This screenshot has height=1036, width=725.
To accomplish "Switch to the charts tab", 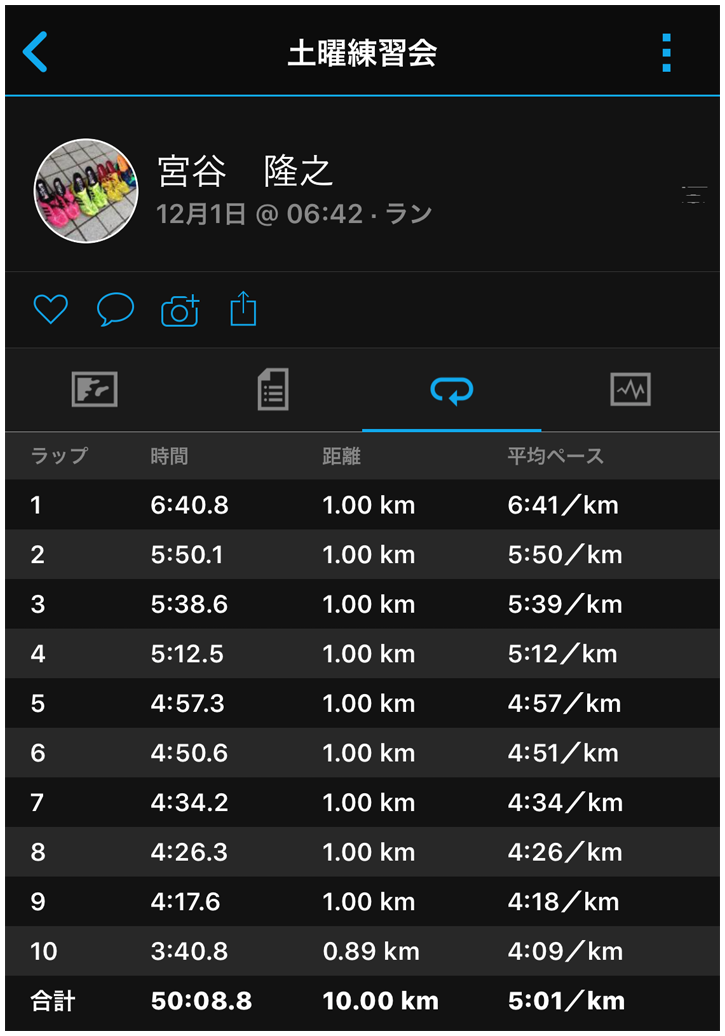I will pyautogui.click(x=630, y=389).
